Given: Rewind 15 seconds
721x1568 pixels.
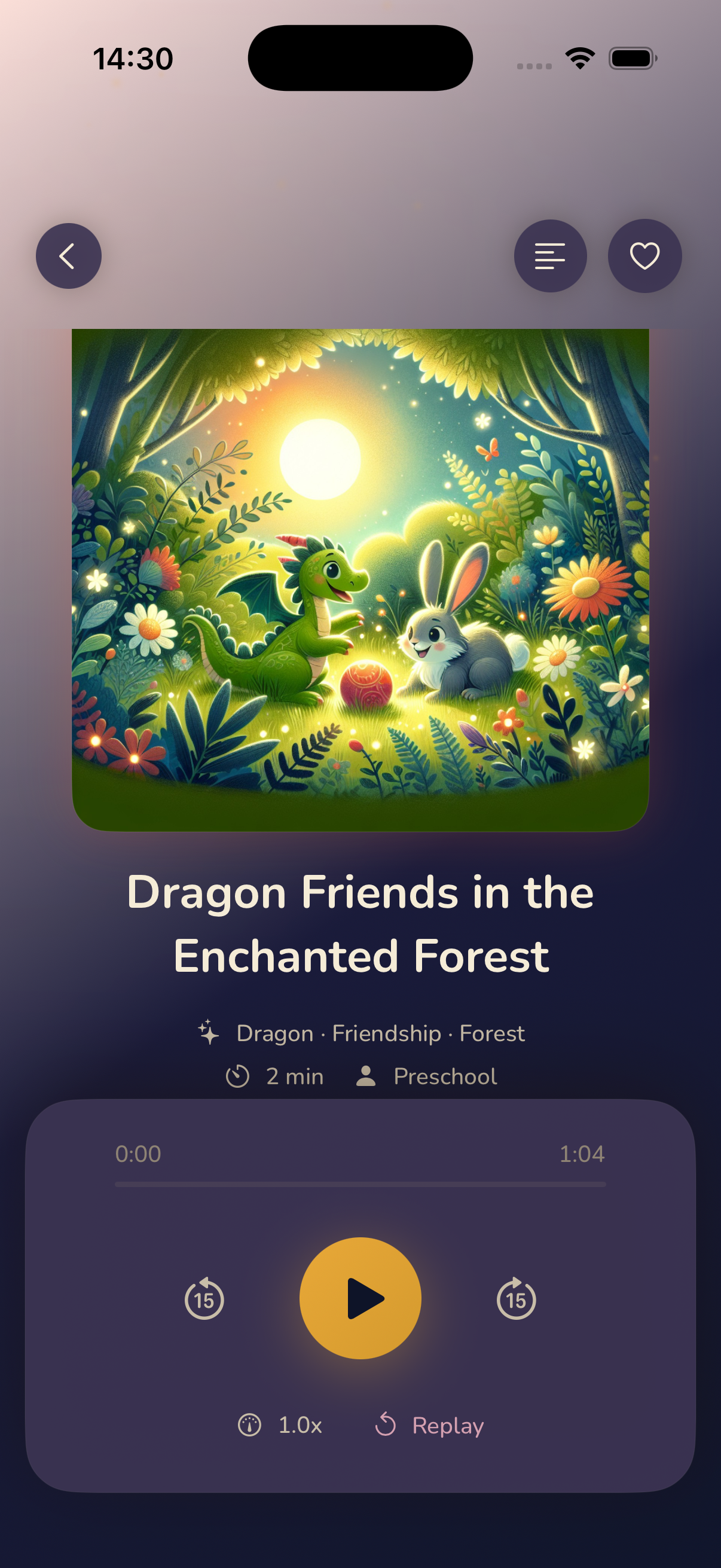Looking at the screenshot, I should pos(204,1299).
